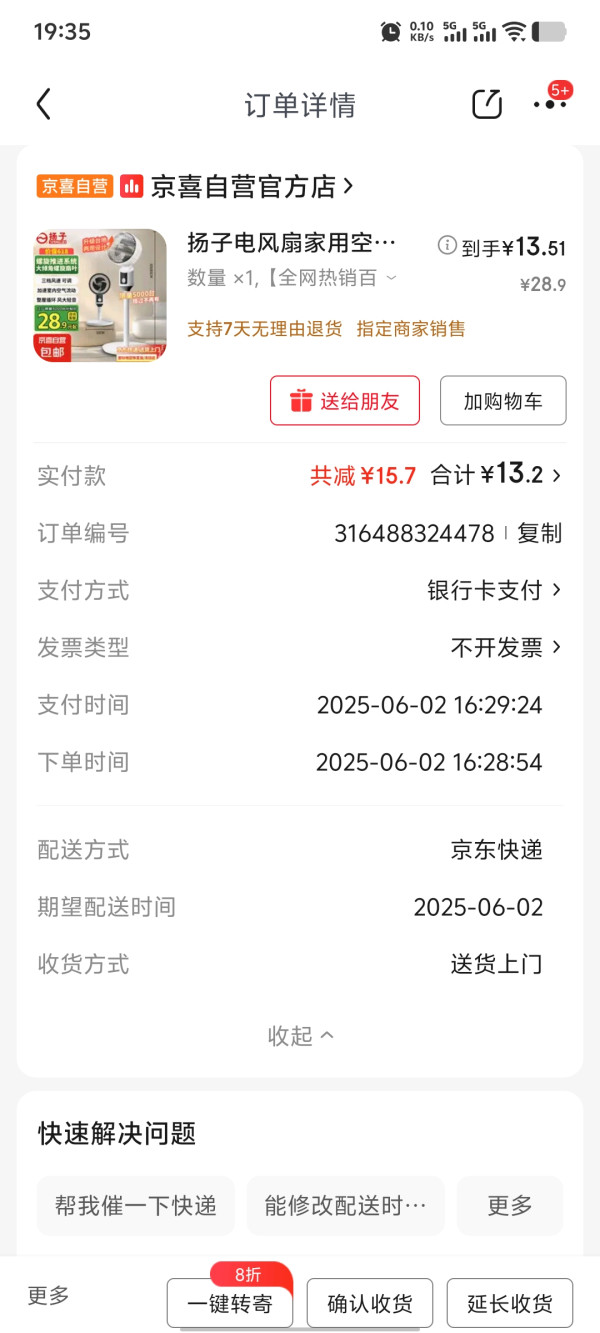Viewport: 600px width, 1333px height.
Task: Select 能修改配送时 quick question chip
Action: (x=345, y=1205)
